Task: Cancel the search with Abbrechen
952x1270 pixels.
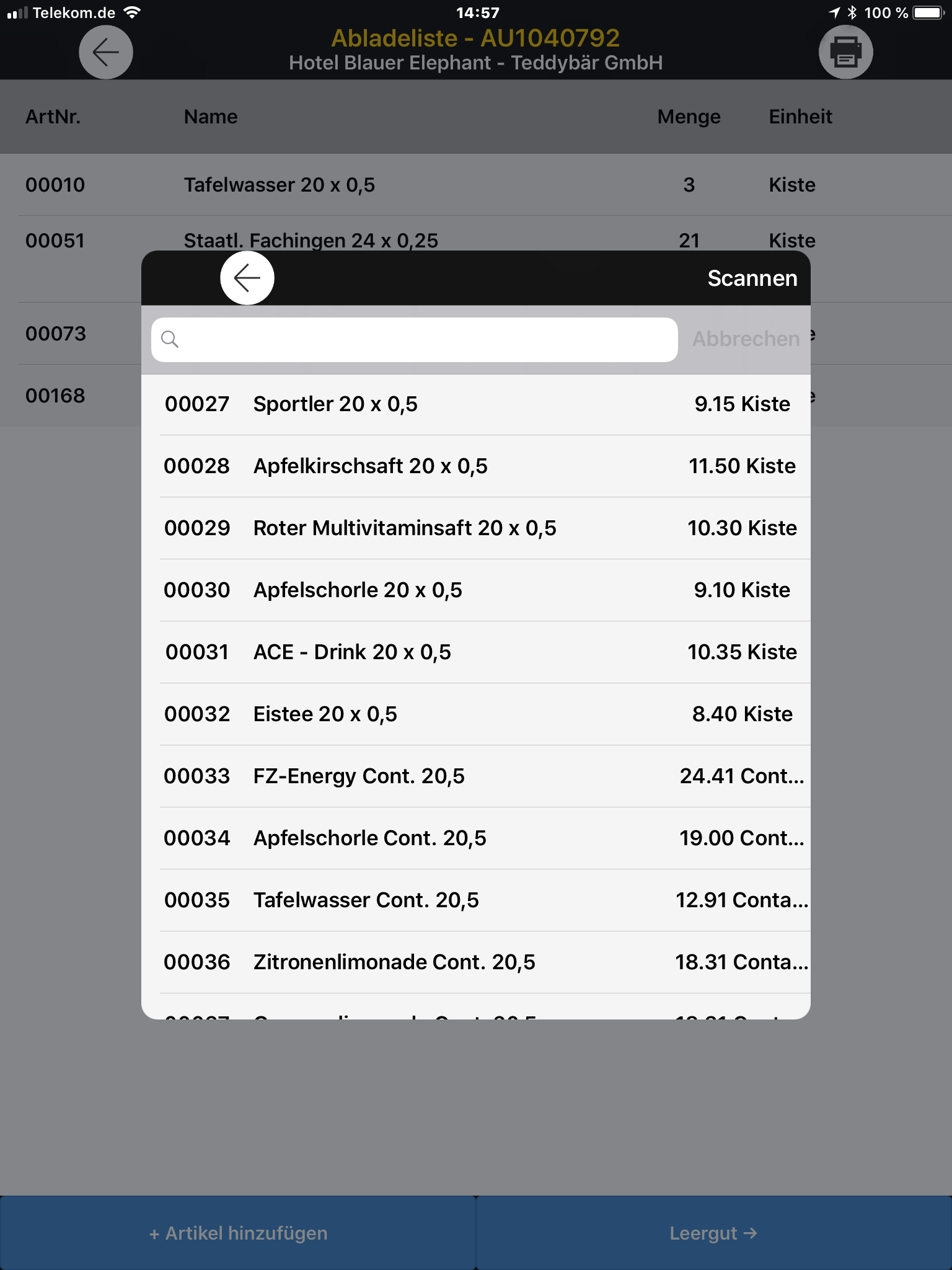Action: pos(746,339)
